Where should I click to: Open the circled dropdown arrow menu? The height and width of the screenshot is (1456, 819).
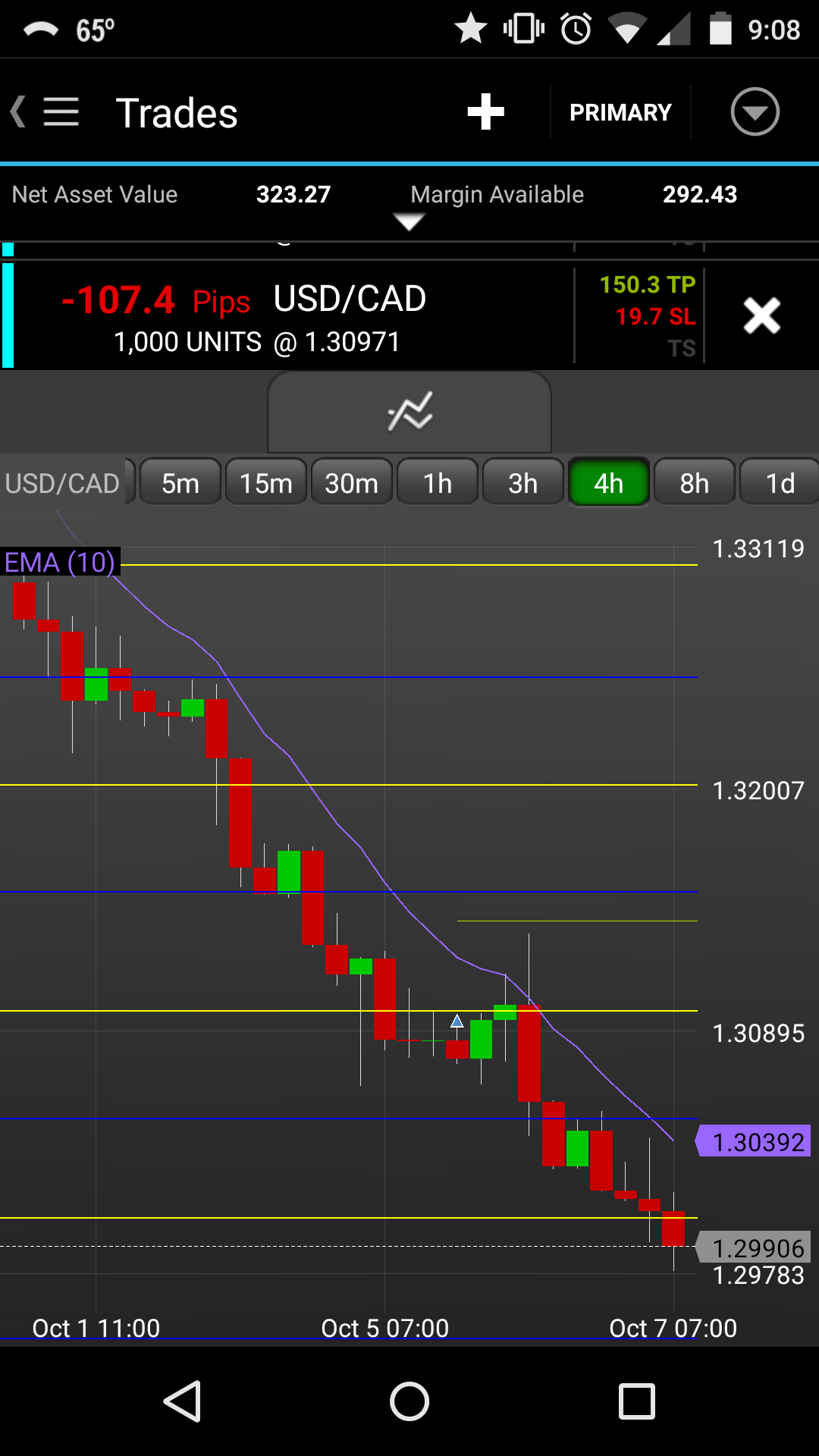(x=755, y=112)
